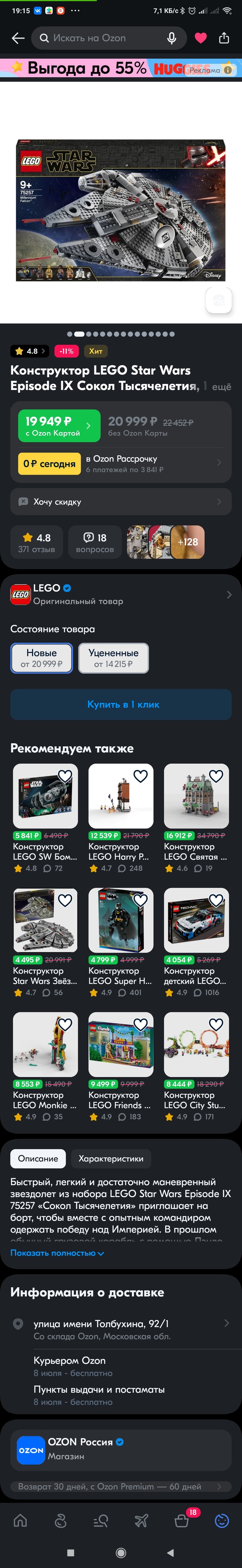Start voice search with the microphone
The height and width of the screenshot is (1568, 242).
(x=172, y=38)
